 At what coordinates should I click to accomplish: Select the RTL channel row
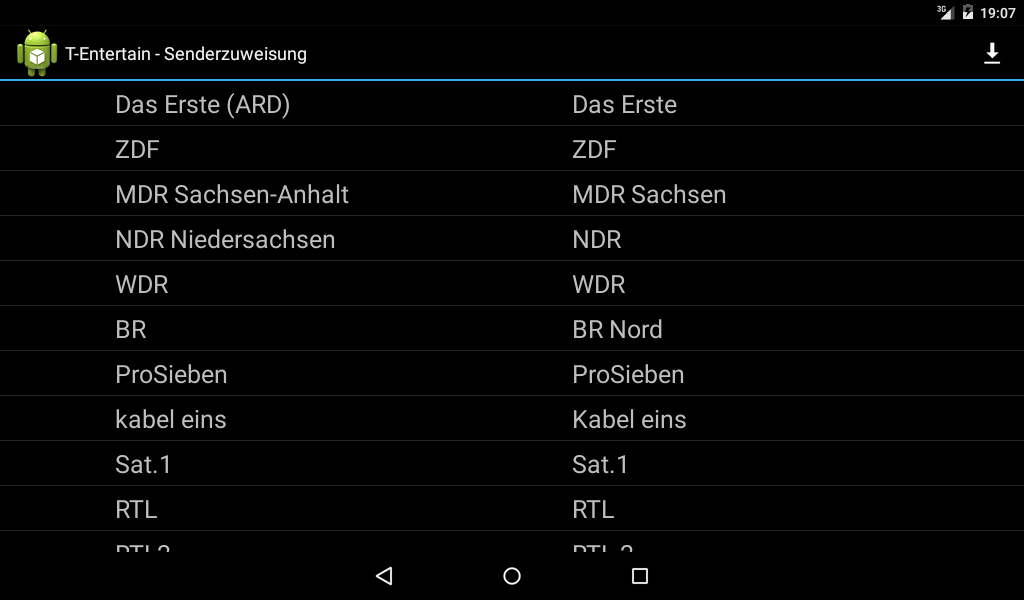tap(512, 509)
